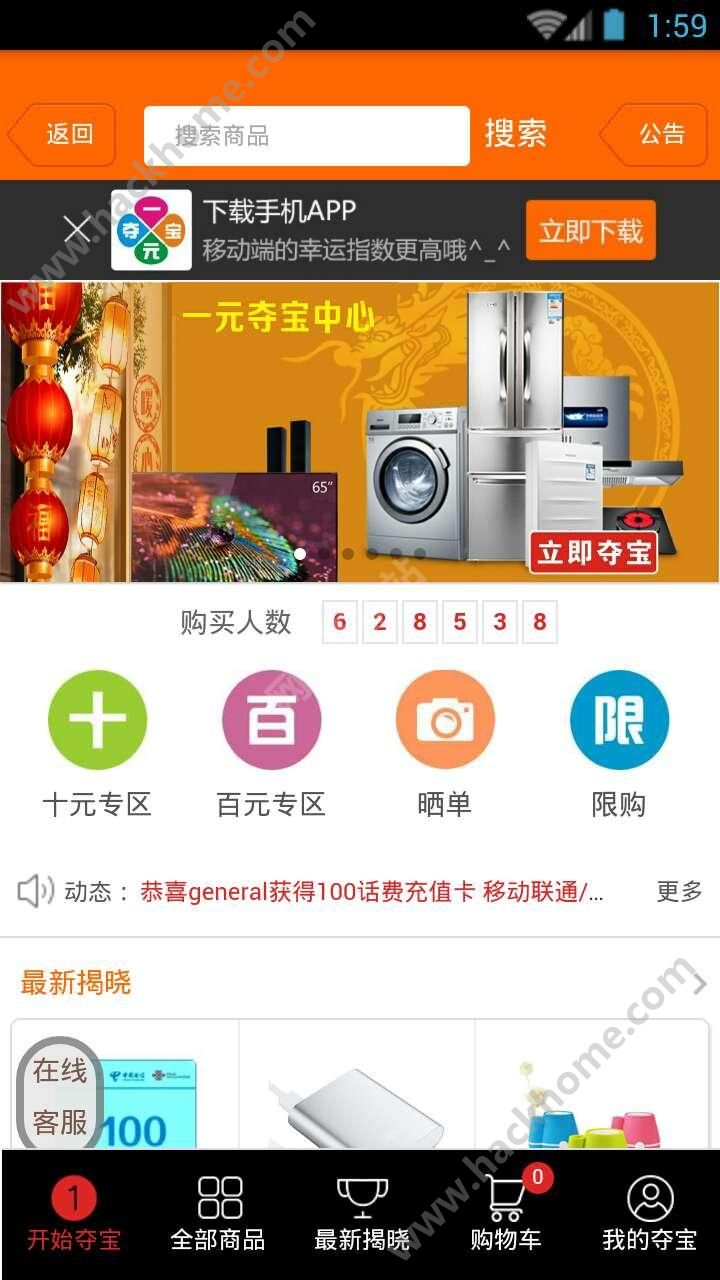Switch to the 最新揭晓 tab
This screenshot has height=1280, width=720.
[x=361, y=1215]
